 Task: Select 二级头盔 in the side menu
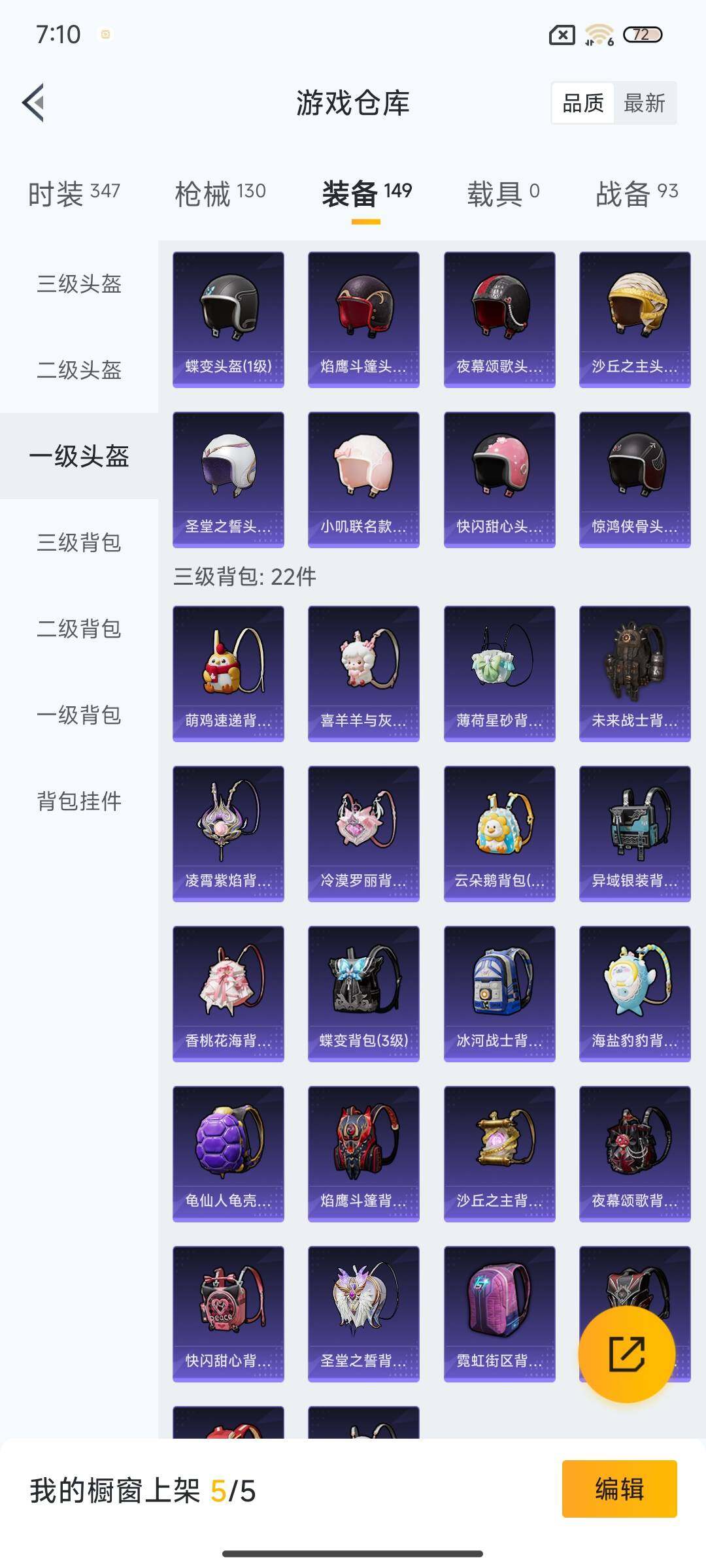pyautogui.click(x=79, y=370)
